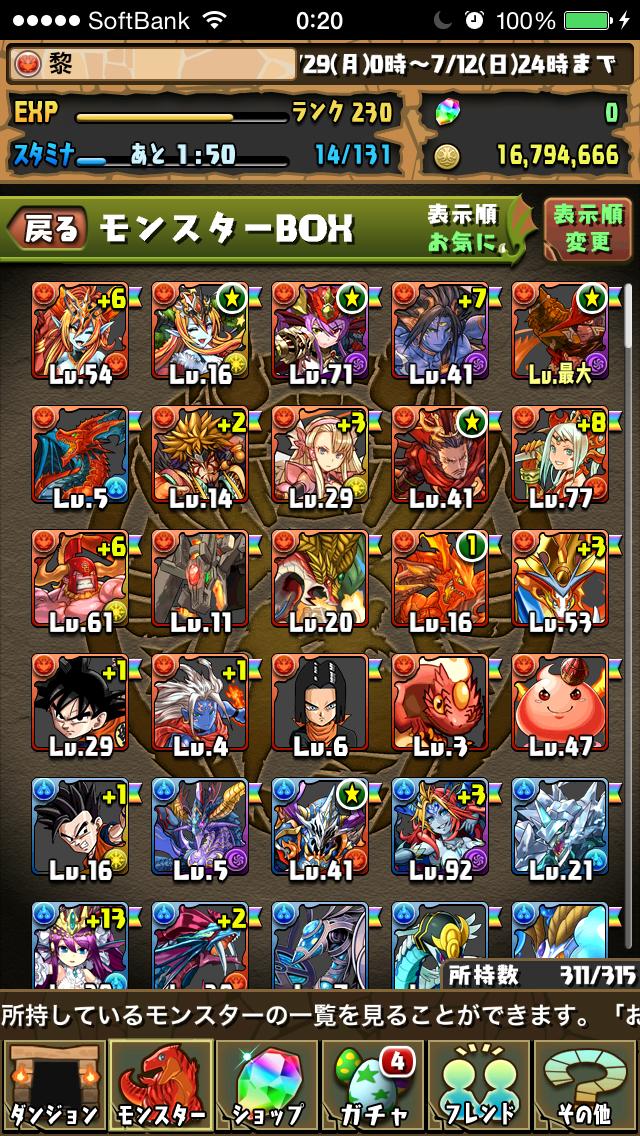
Task: Select the Lv.11 monster
Action: (x=200, y=580)
